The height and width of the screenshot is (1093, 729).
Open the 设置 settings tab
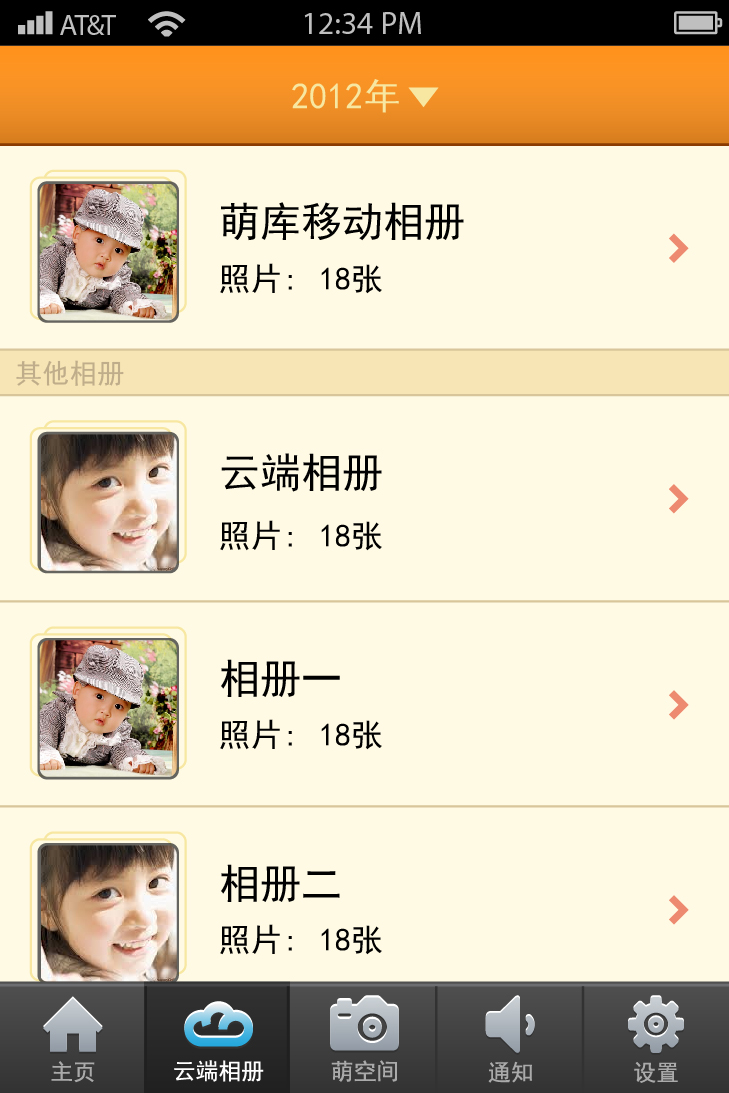coord(656,1039)
